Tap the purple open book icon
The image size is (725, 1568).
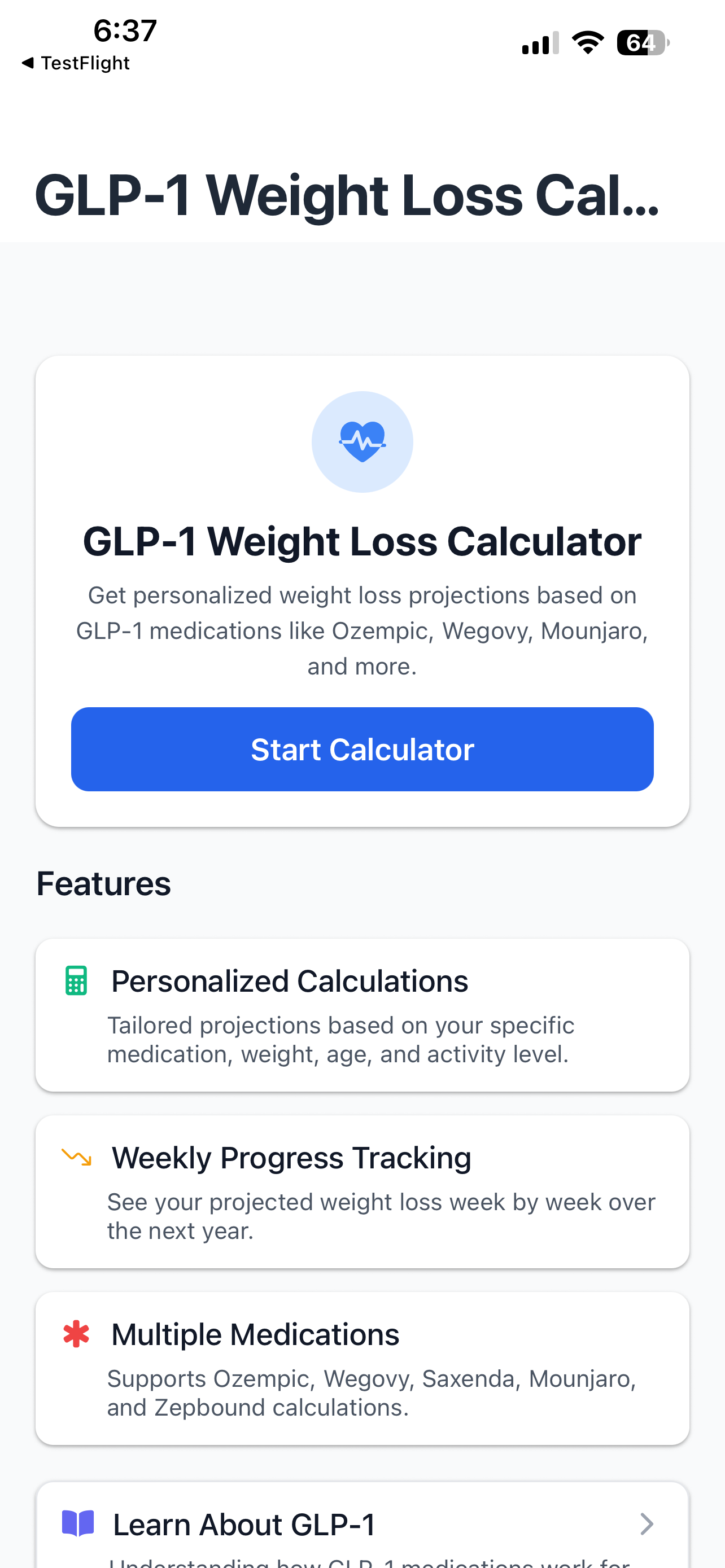[78, 1522]
